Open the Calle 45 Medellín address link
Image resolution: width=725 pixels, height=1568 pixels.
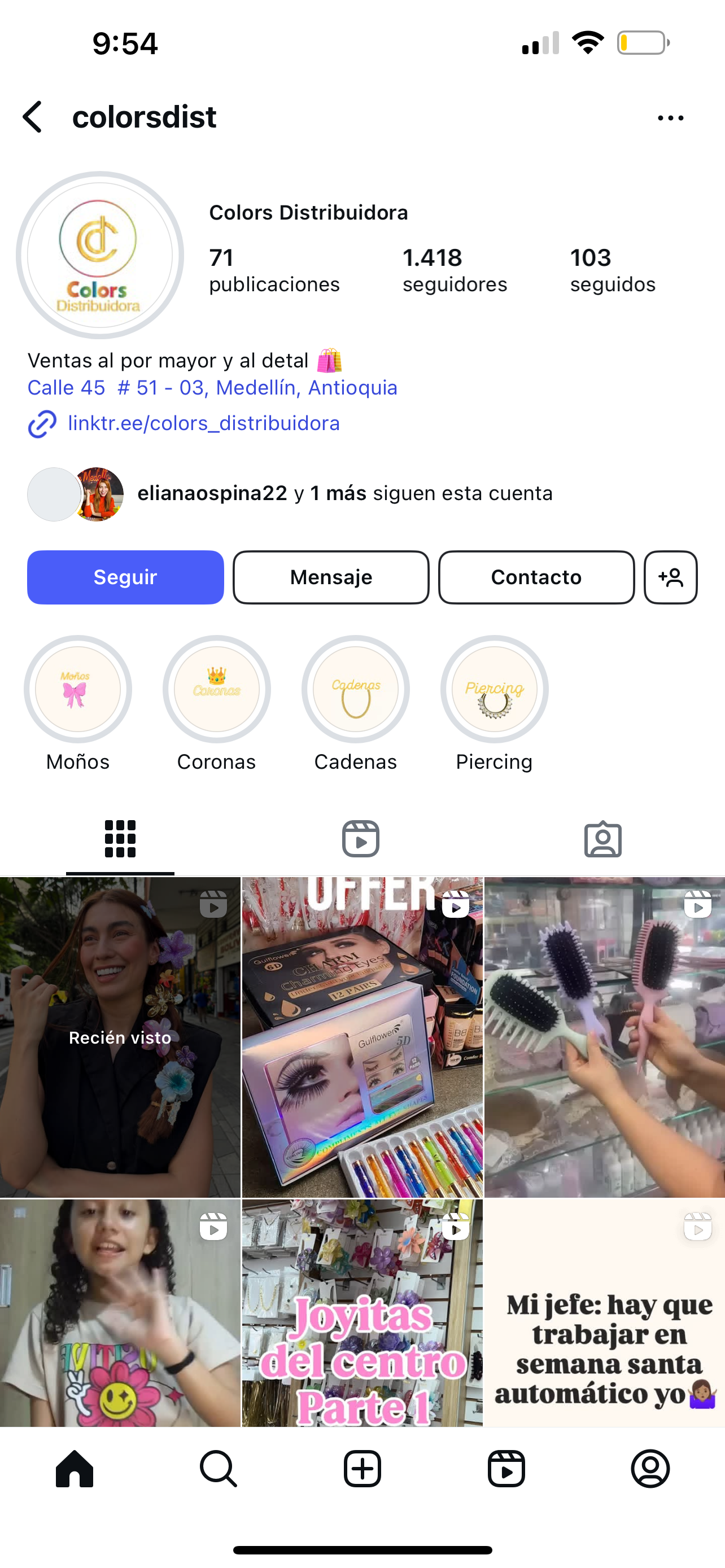point(212,388)
